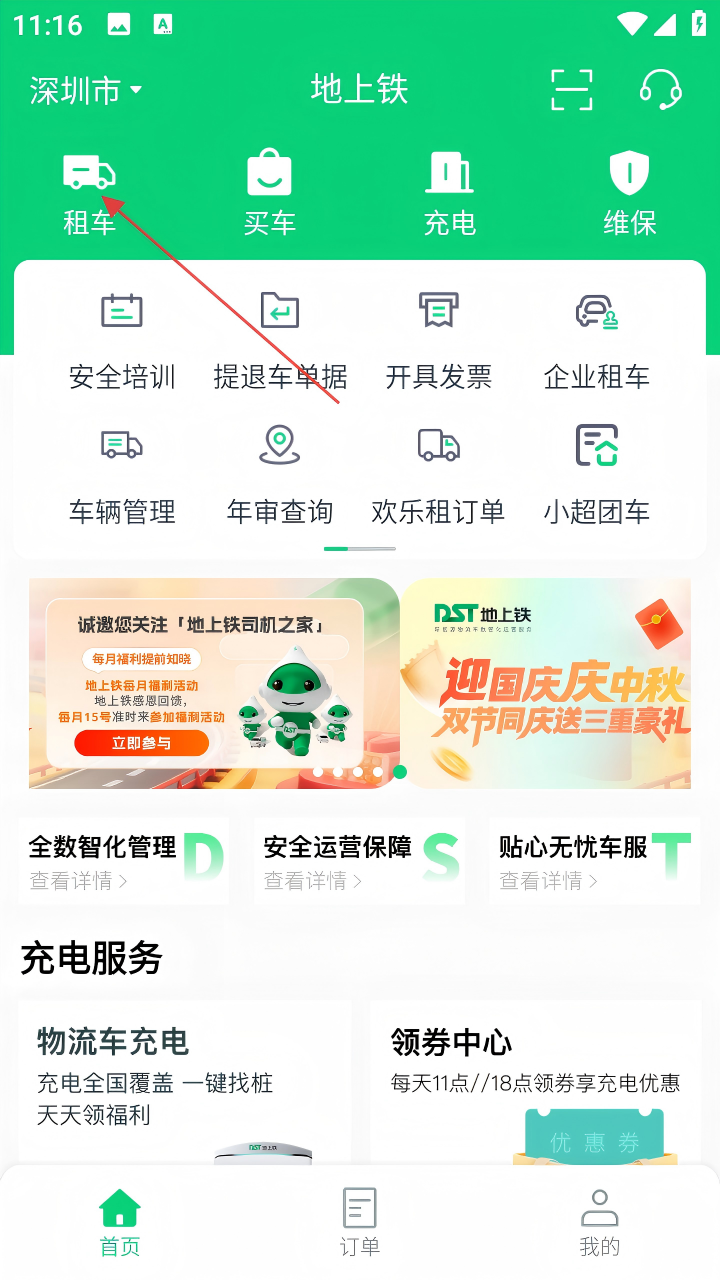Open 车辆管理 vehicle management
720x1280 pixels.
pyautogui.click(x=122, y=475)
